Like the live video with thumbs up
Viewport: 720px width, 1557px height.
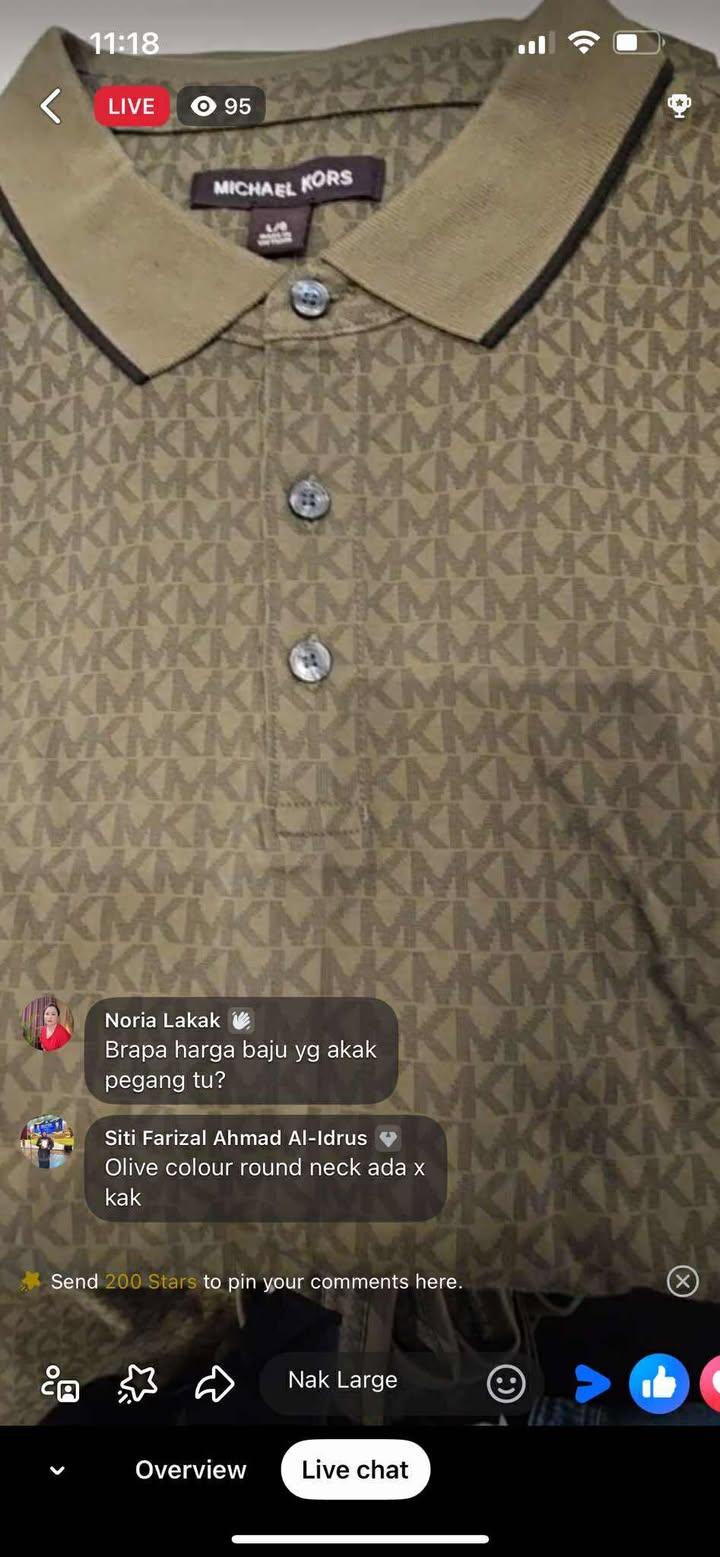coord(658,1384)
